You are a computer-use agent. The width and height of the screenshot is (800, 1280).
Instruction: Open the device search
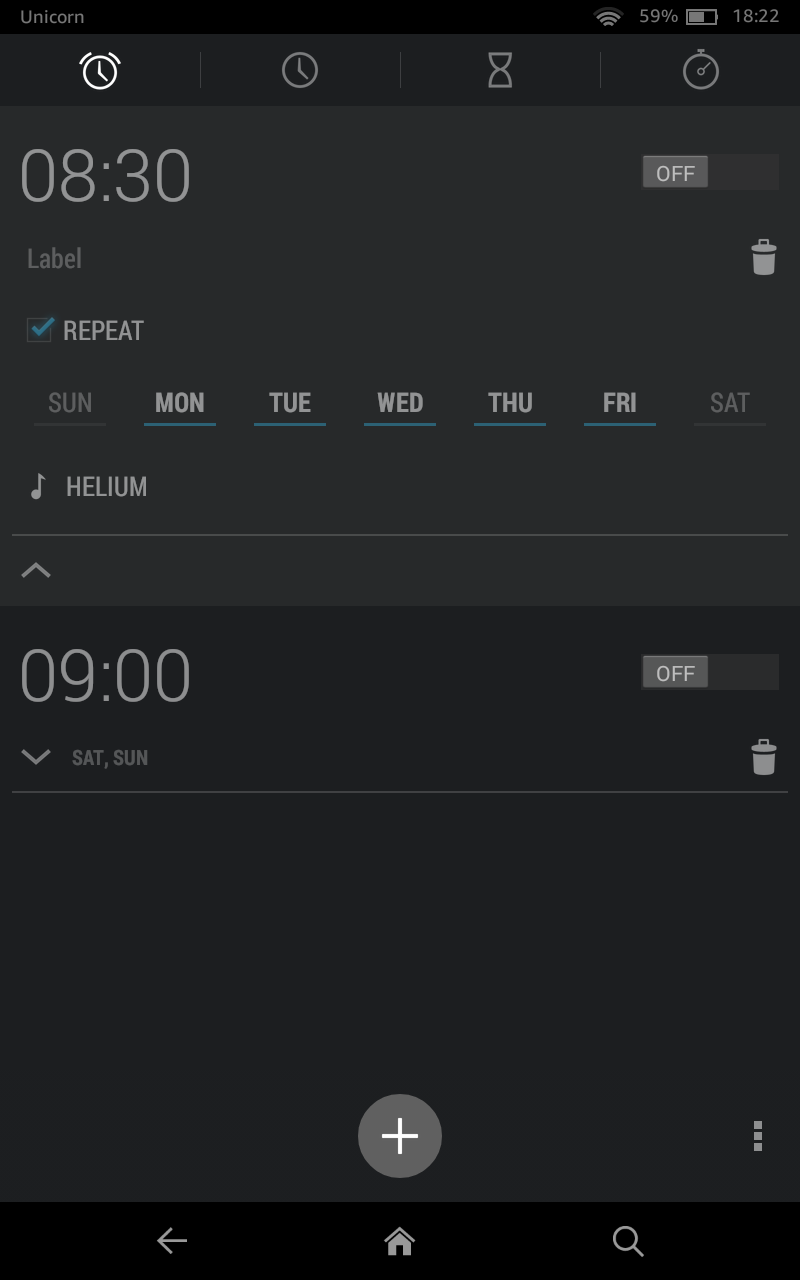628,1241
